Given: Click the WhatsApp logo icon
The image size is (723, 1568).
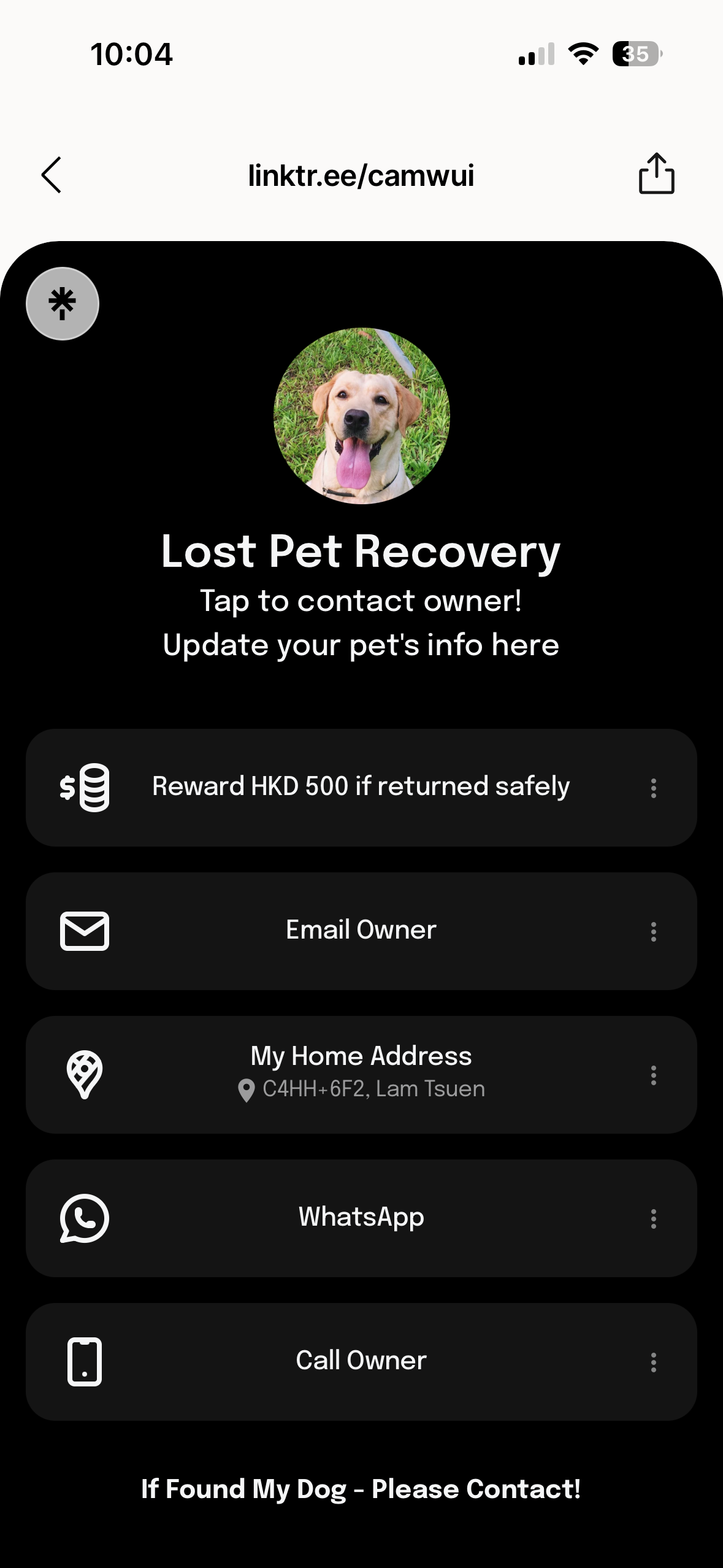Looking at the screenshot, I should tap(84, 1216).
